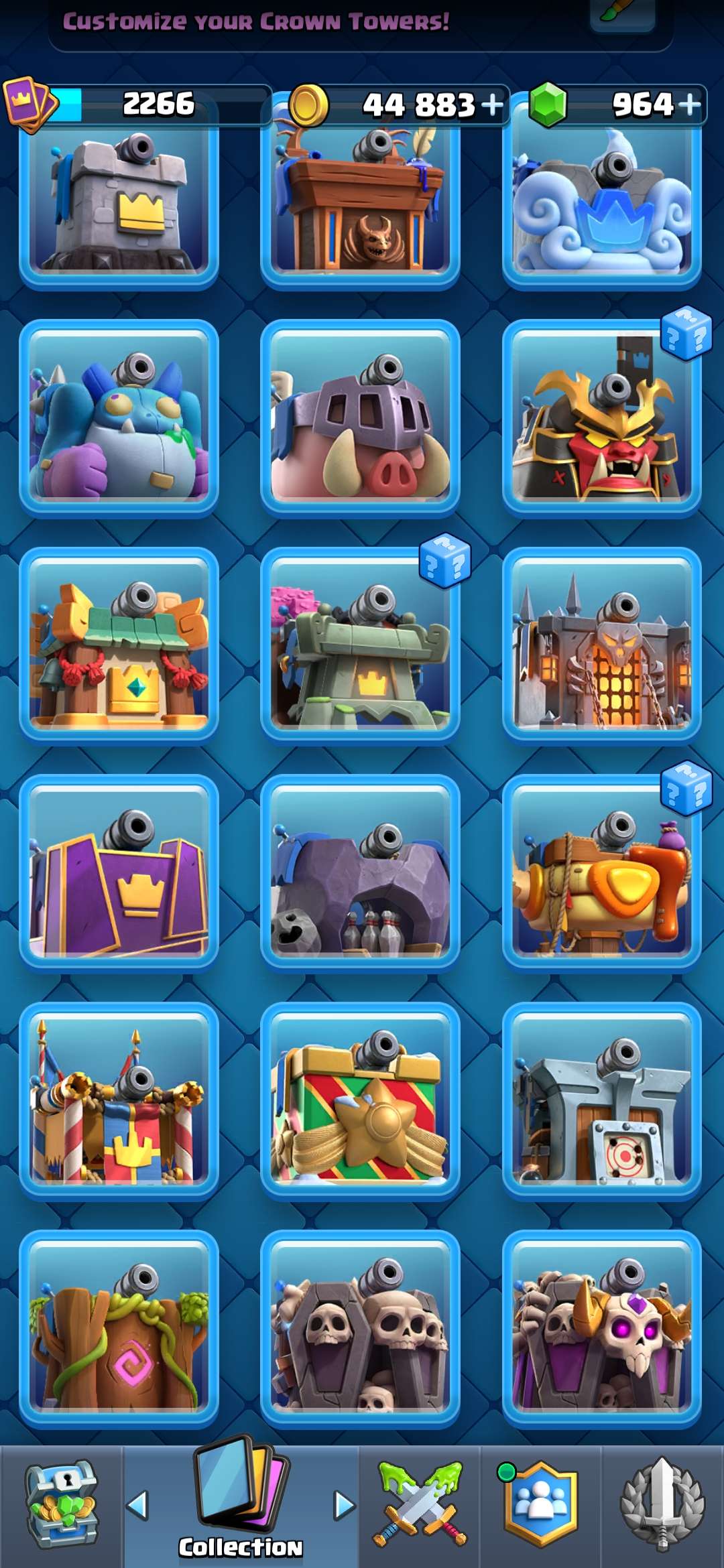Image resolution: width=724 pixels, height=1568 pixels.
Task: Choose the hog helmet tower skin
Action: click(x=360, y=418)
